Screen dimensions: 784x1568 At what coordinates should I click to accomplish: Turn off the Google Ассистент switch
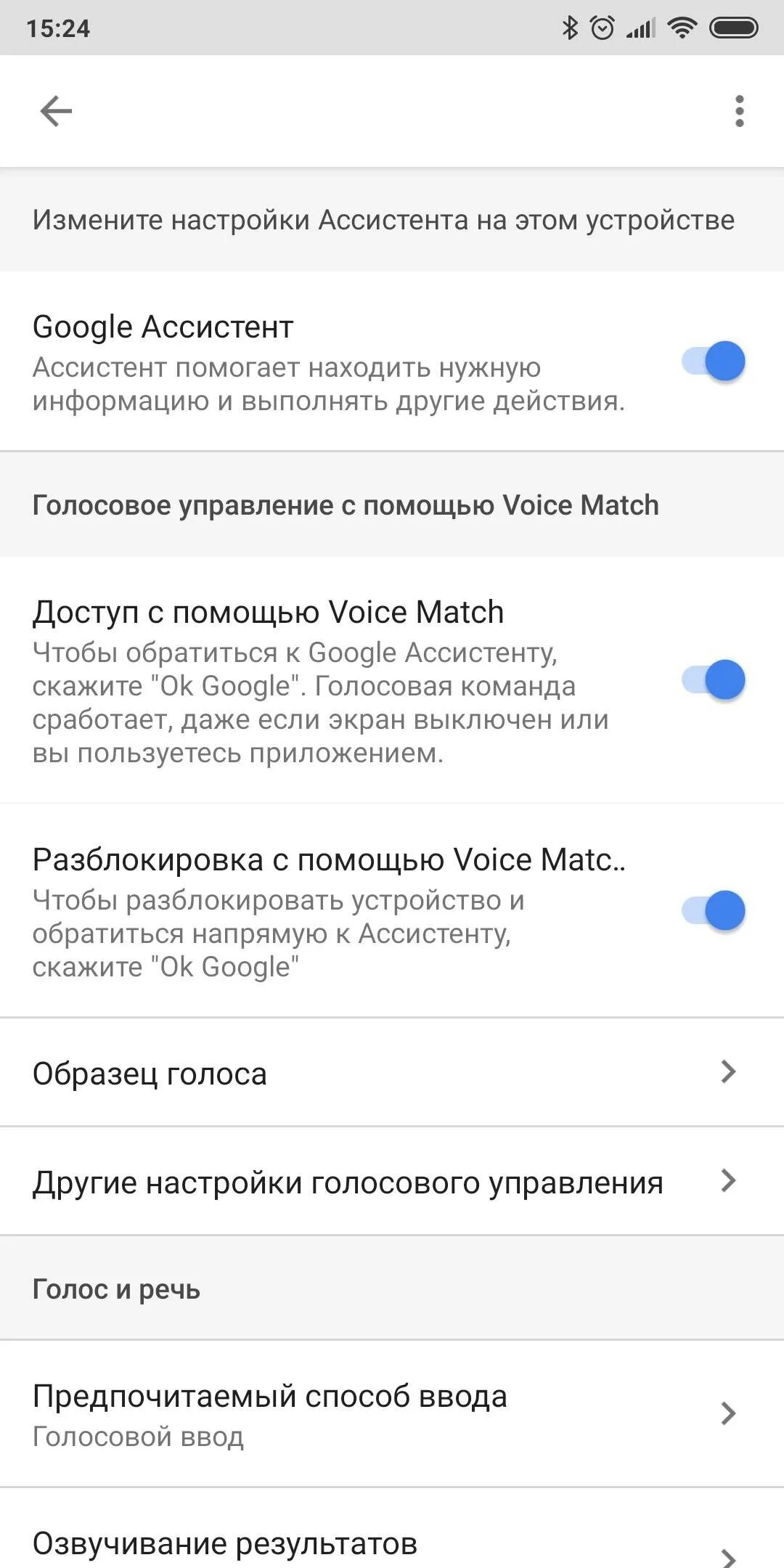(714, 361)
